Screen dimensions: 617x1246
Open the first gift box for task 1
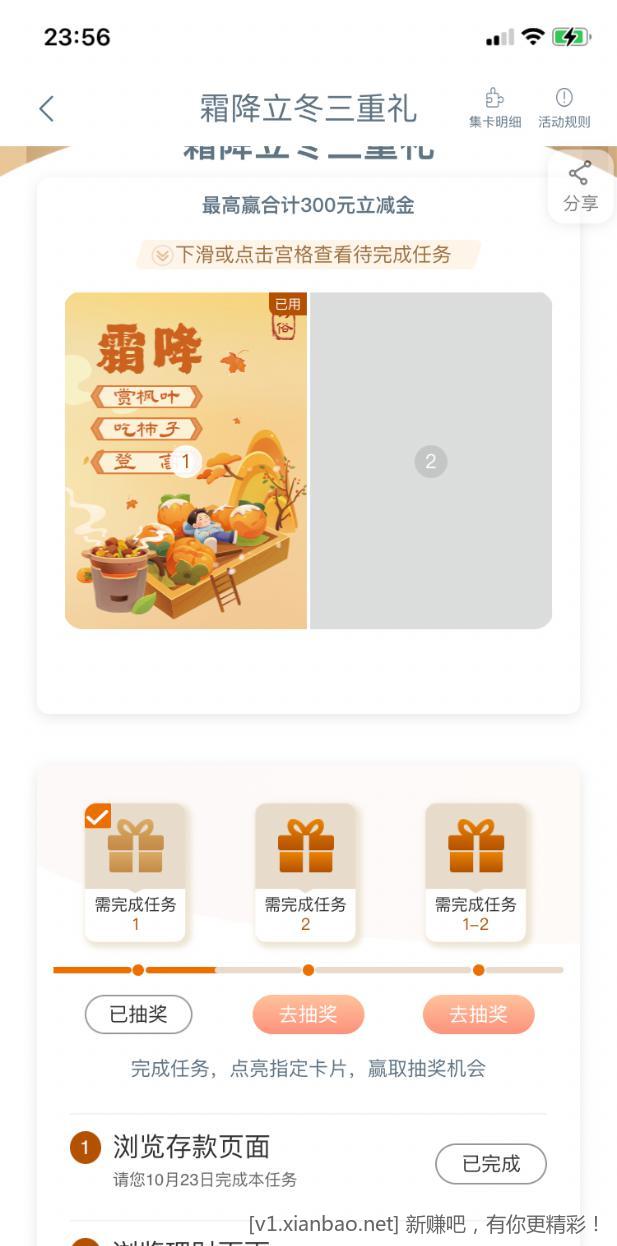[x=136, y=848]
